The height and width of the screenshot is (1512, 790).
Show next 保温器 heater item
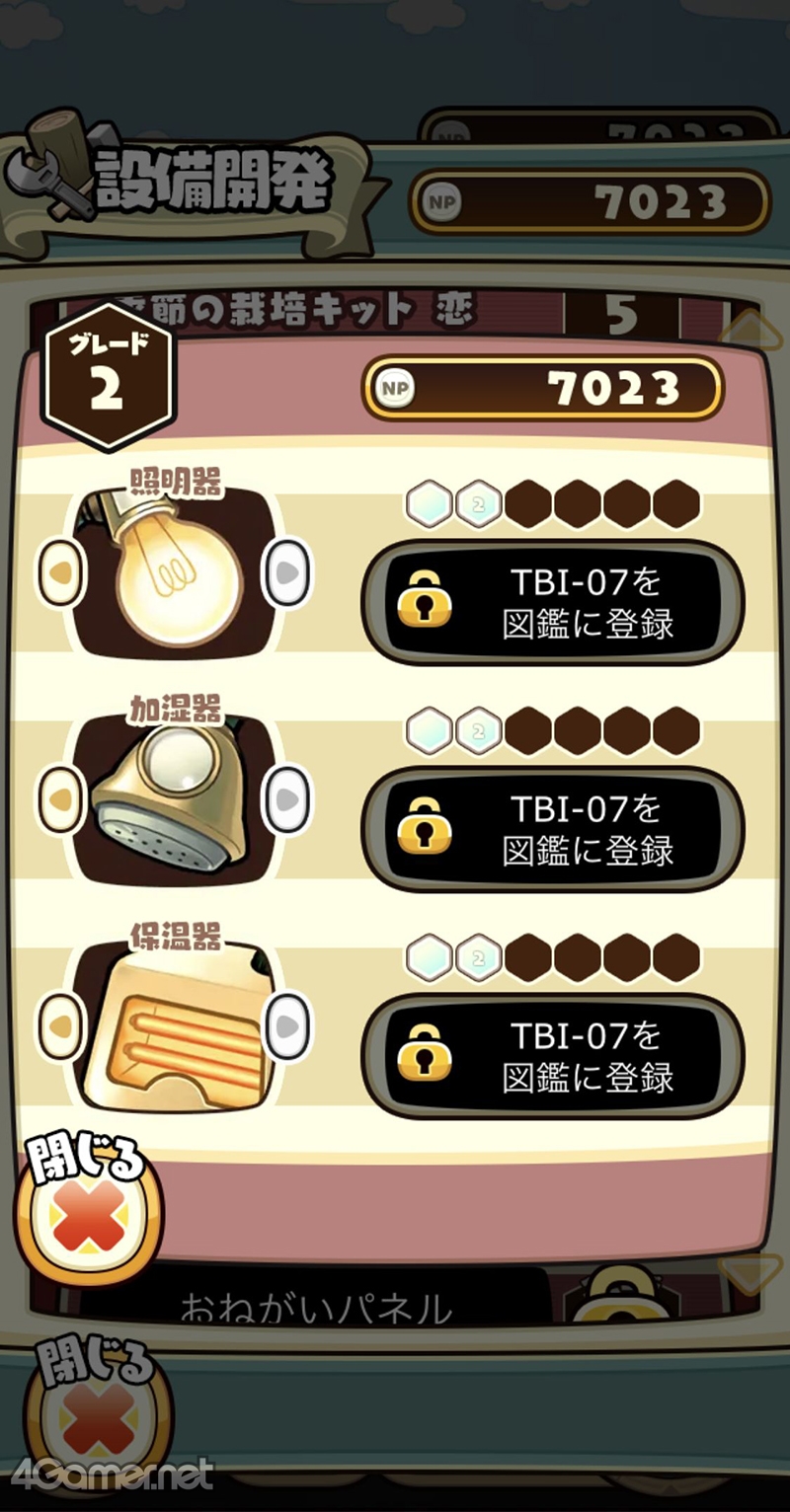tap(287, 1026)
